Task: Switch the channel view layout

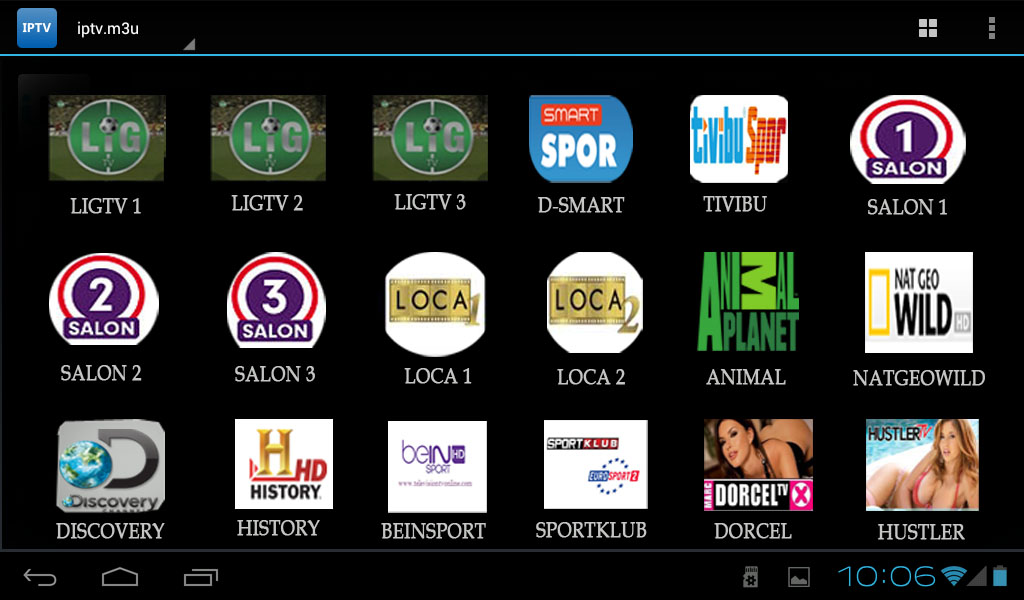Action: [x=928, y=28]
